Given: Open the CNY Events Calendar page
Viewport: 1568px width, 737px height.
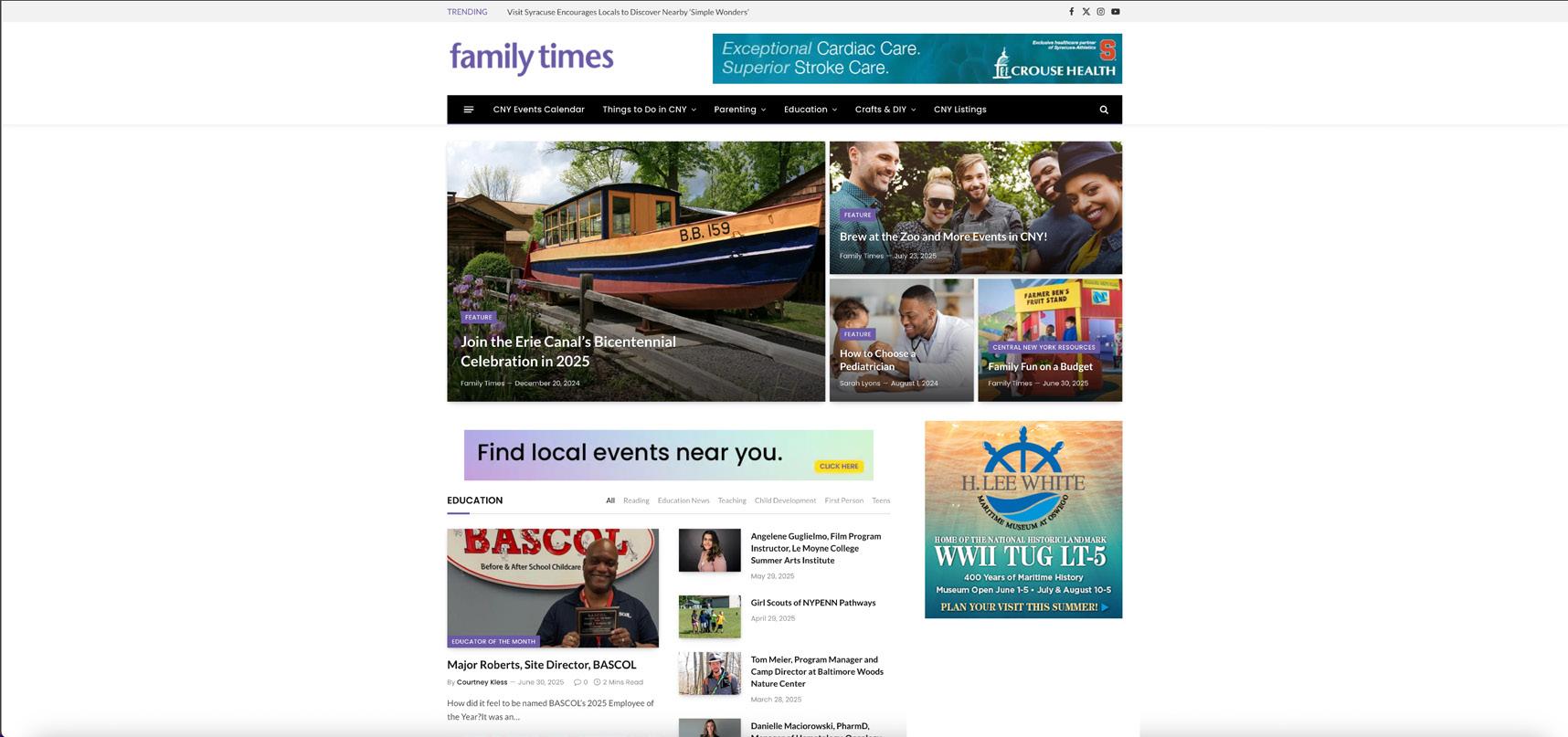Looking at the screenshot, I should click(x=538, y=110).
